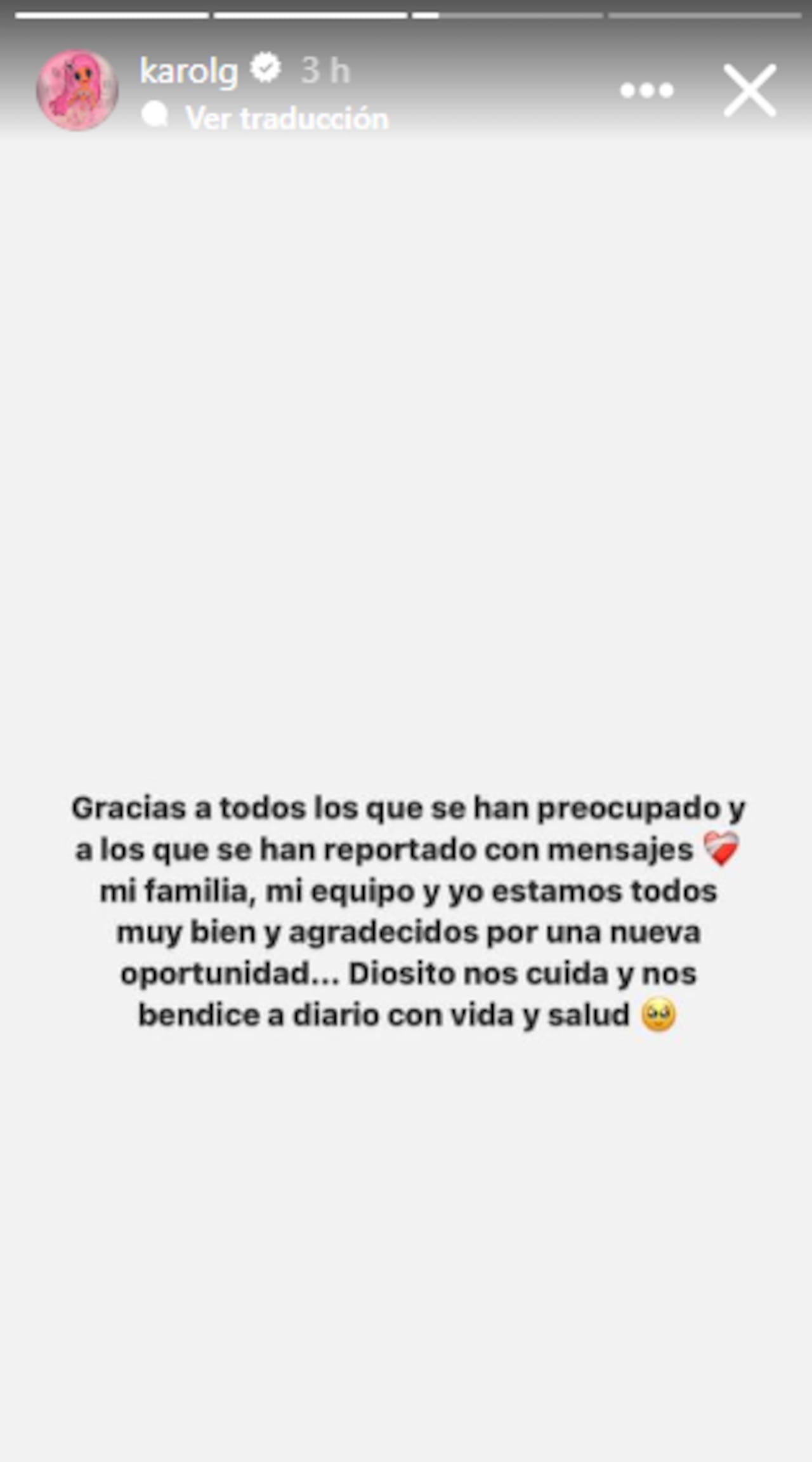Click the 3 h timestamp label

coord(325,70)
